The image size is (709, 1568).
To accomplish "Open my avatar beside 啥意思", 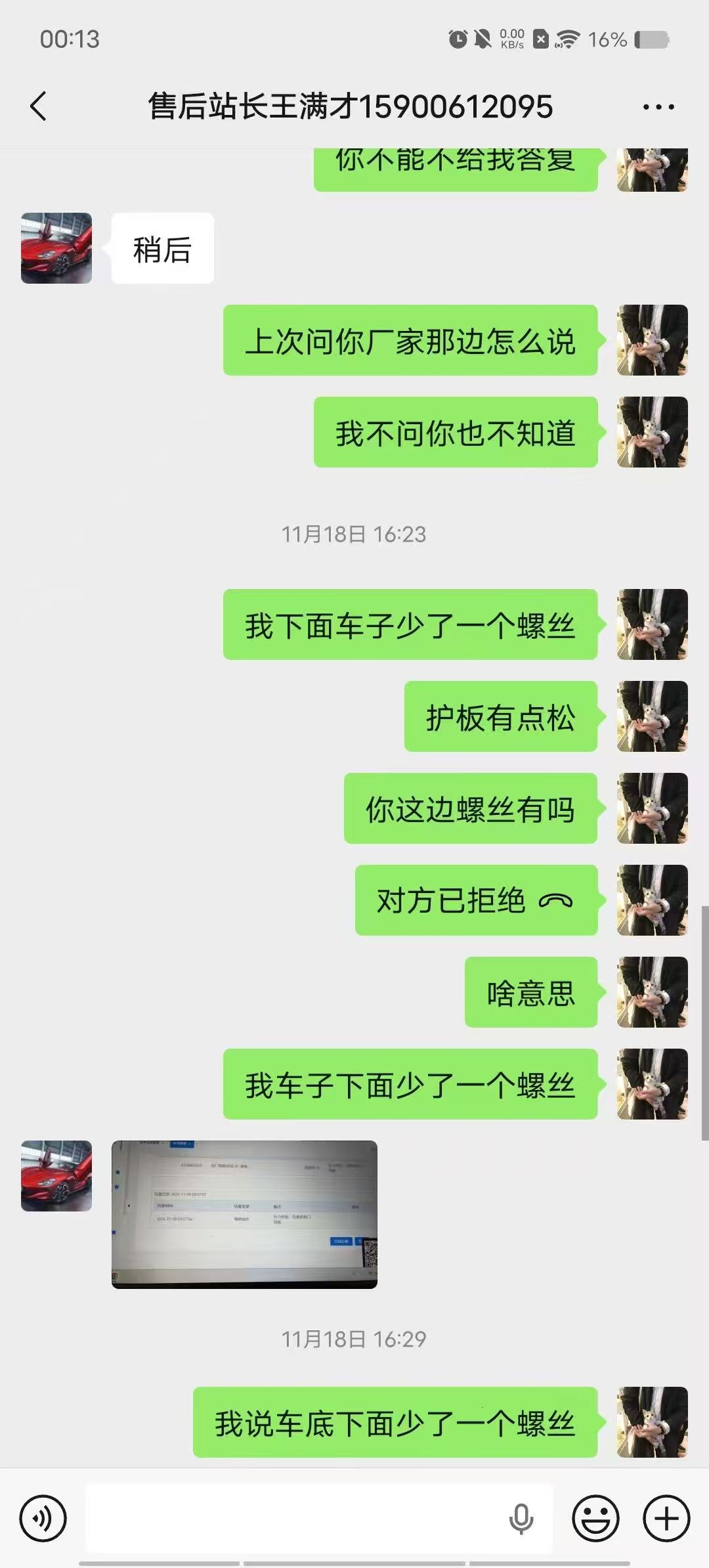I will coord(652,992).
